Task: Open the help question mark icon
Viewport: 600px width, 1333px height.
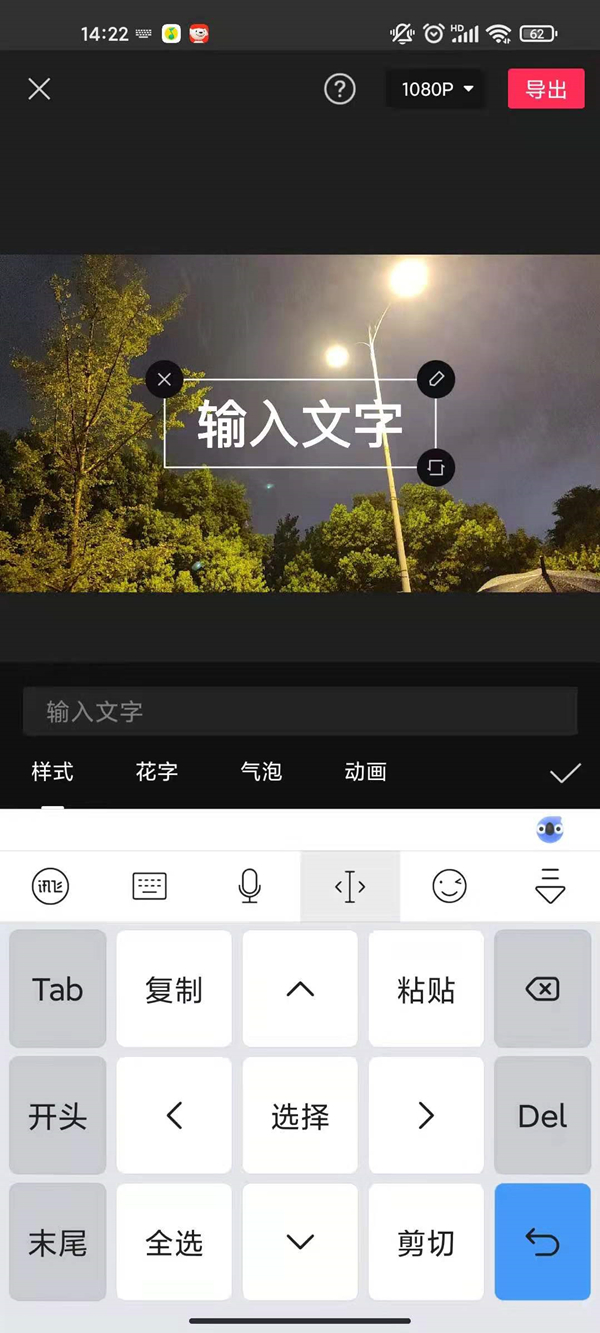Action: pos(340,90)
